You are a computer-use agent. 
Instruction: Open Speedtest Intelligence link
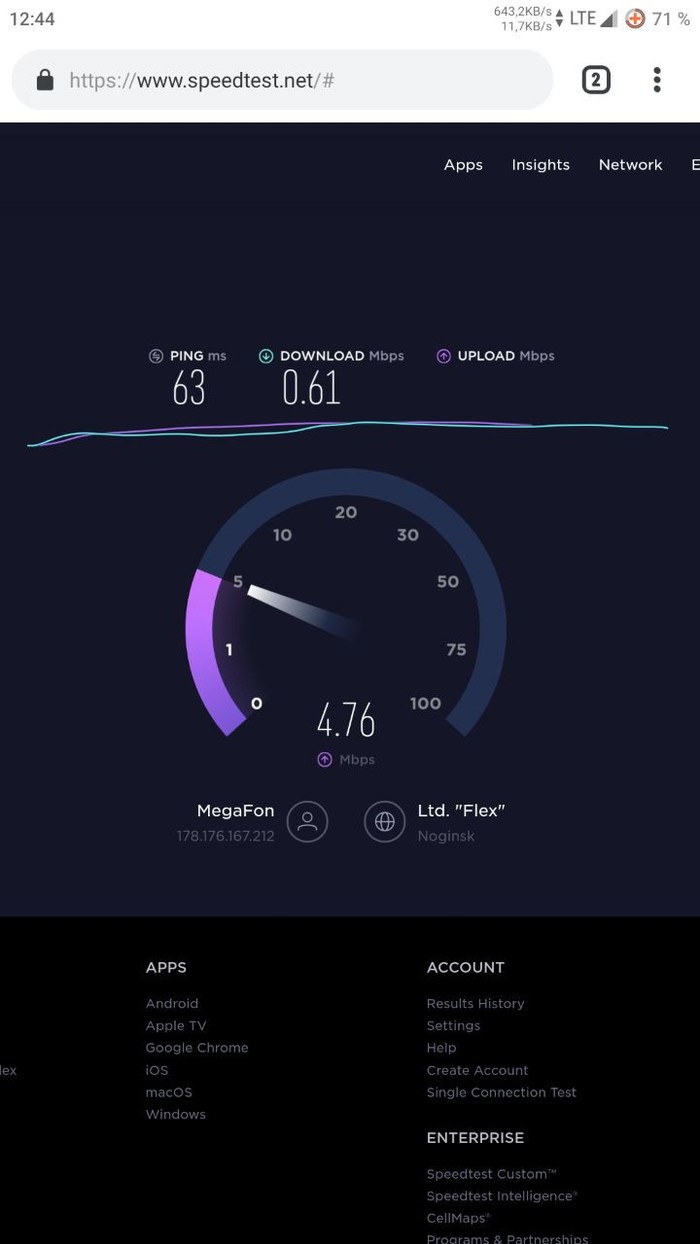[500, 1196]
